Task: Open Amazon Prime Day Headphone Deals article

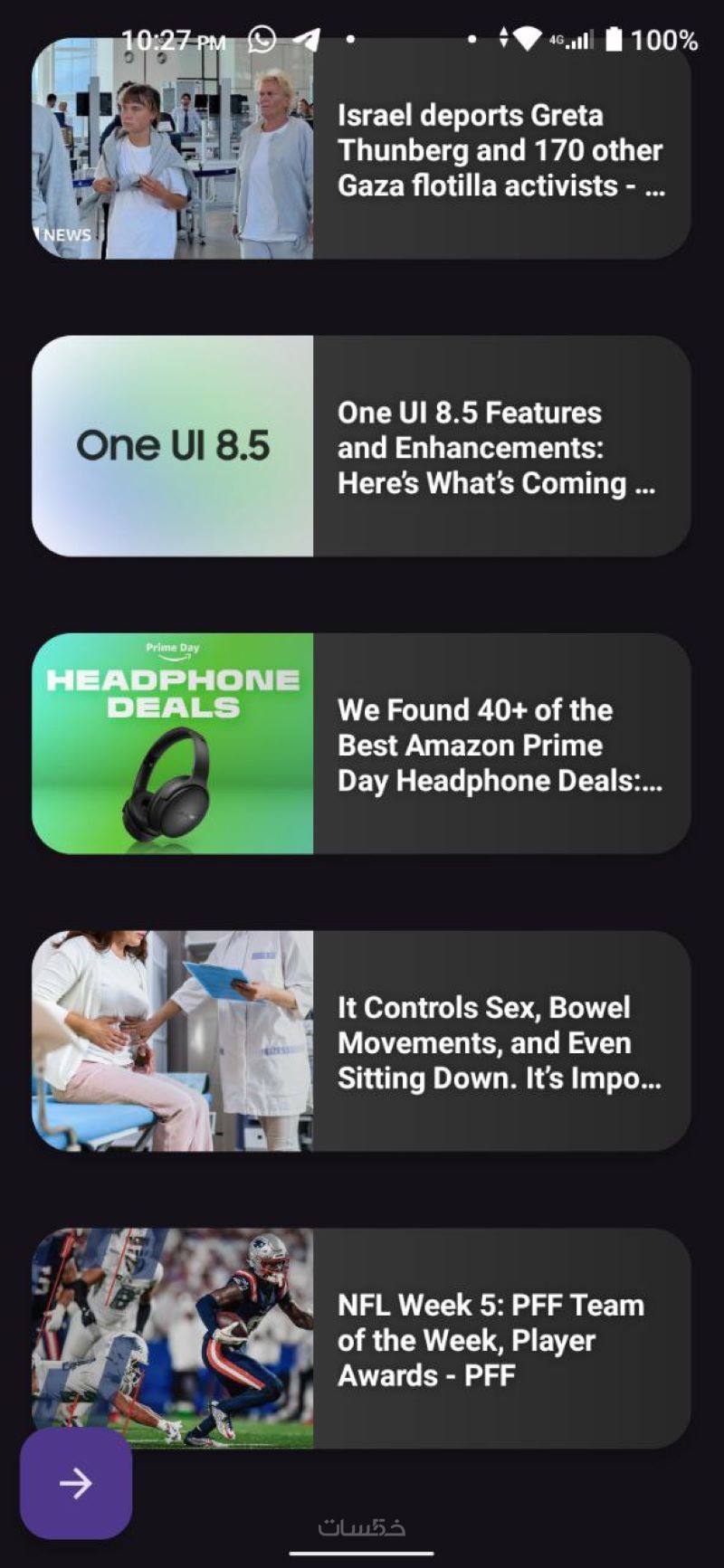Action: 500,745
